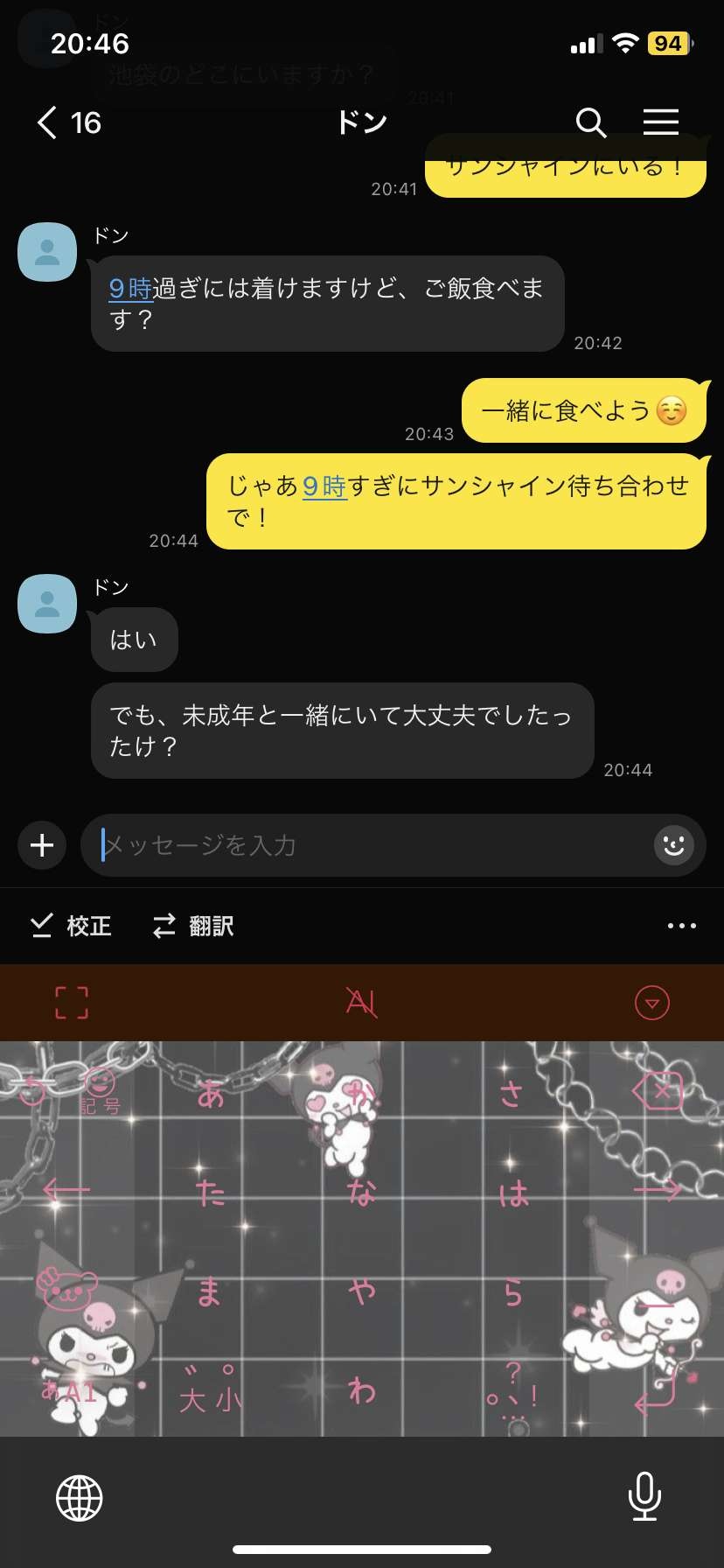
Task: Tap the 9時 link in ドン's message
Action: click(130, 288)
